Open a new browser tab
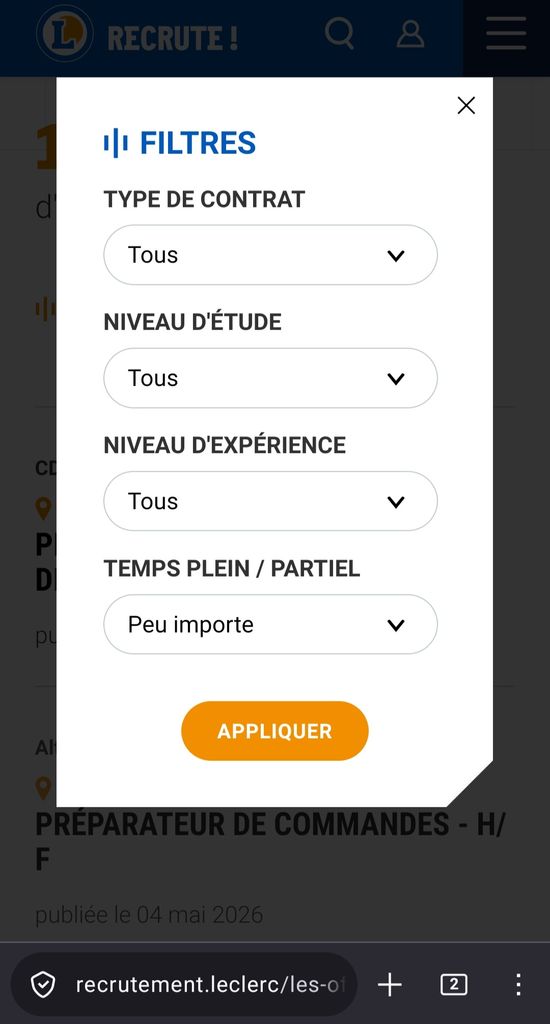The image size is (550, 1024). click(390, 984)
